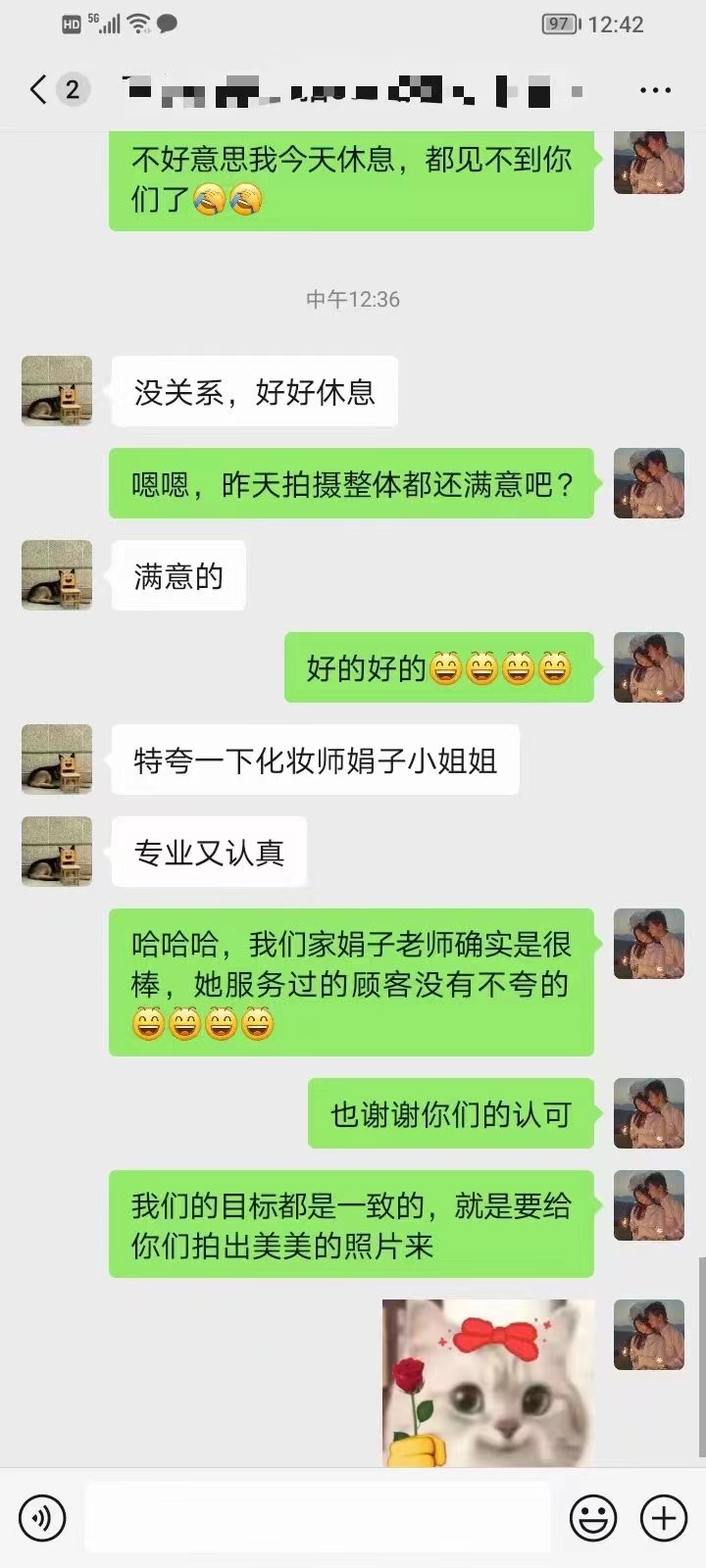The height and width of the screenshot is (1568, 706).
Task: Open the chat info three-dot menu
Action: (x=655, y=90)
